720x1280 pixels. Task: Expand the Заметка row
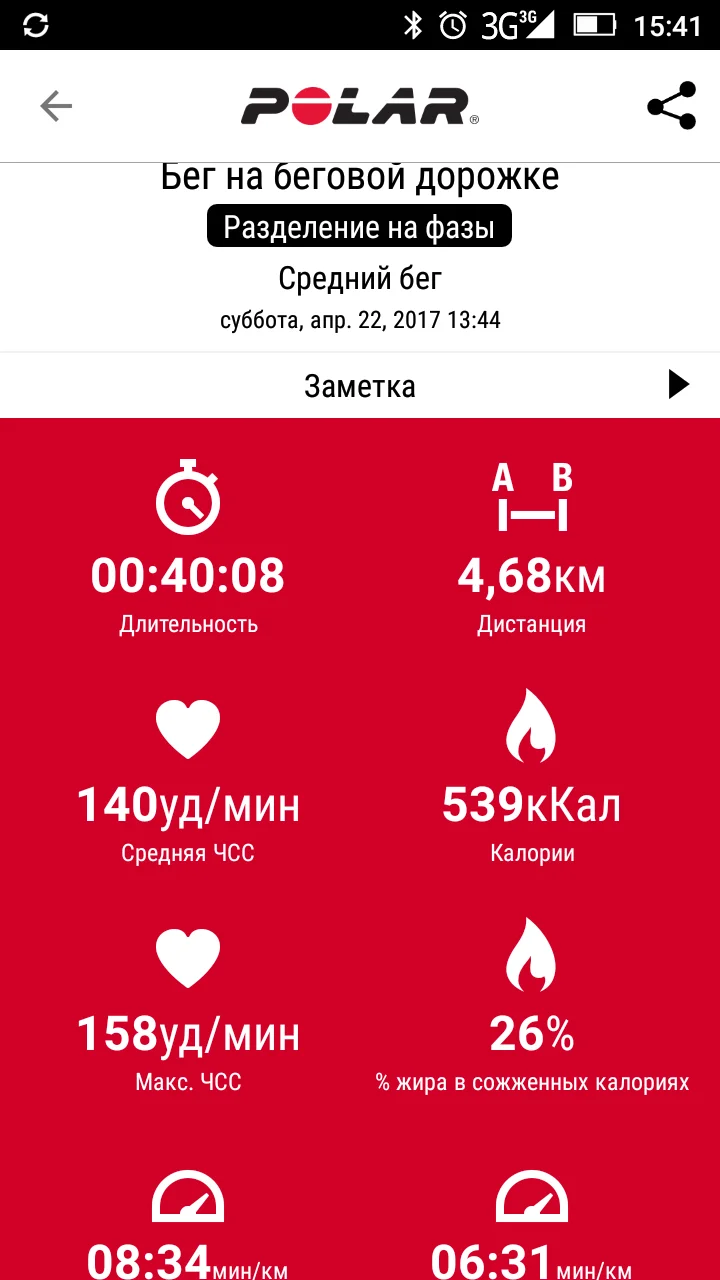(x=360, y=385)
